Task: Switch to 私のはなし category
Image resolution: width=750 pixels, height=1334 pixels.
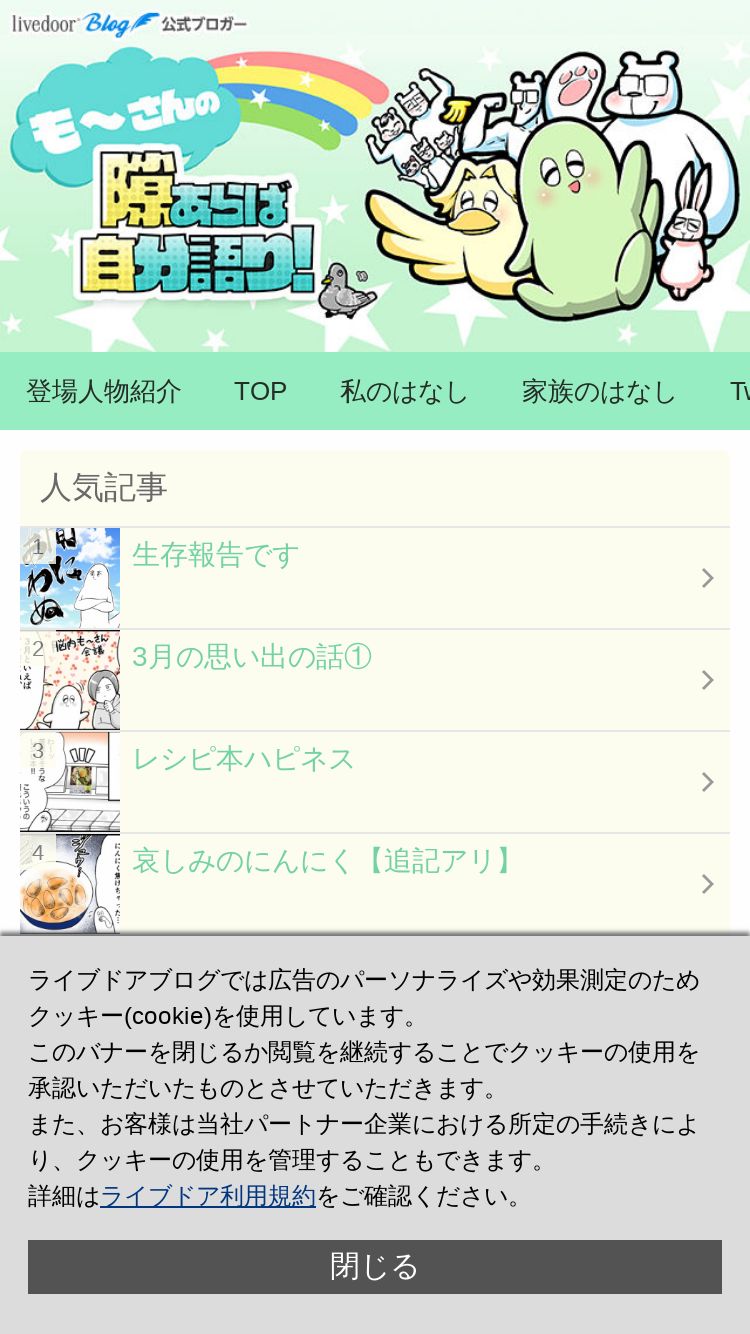Action: [x=404, y=391]
